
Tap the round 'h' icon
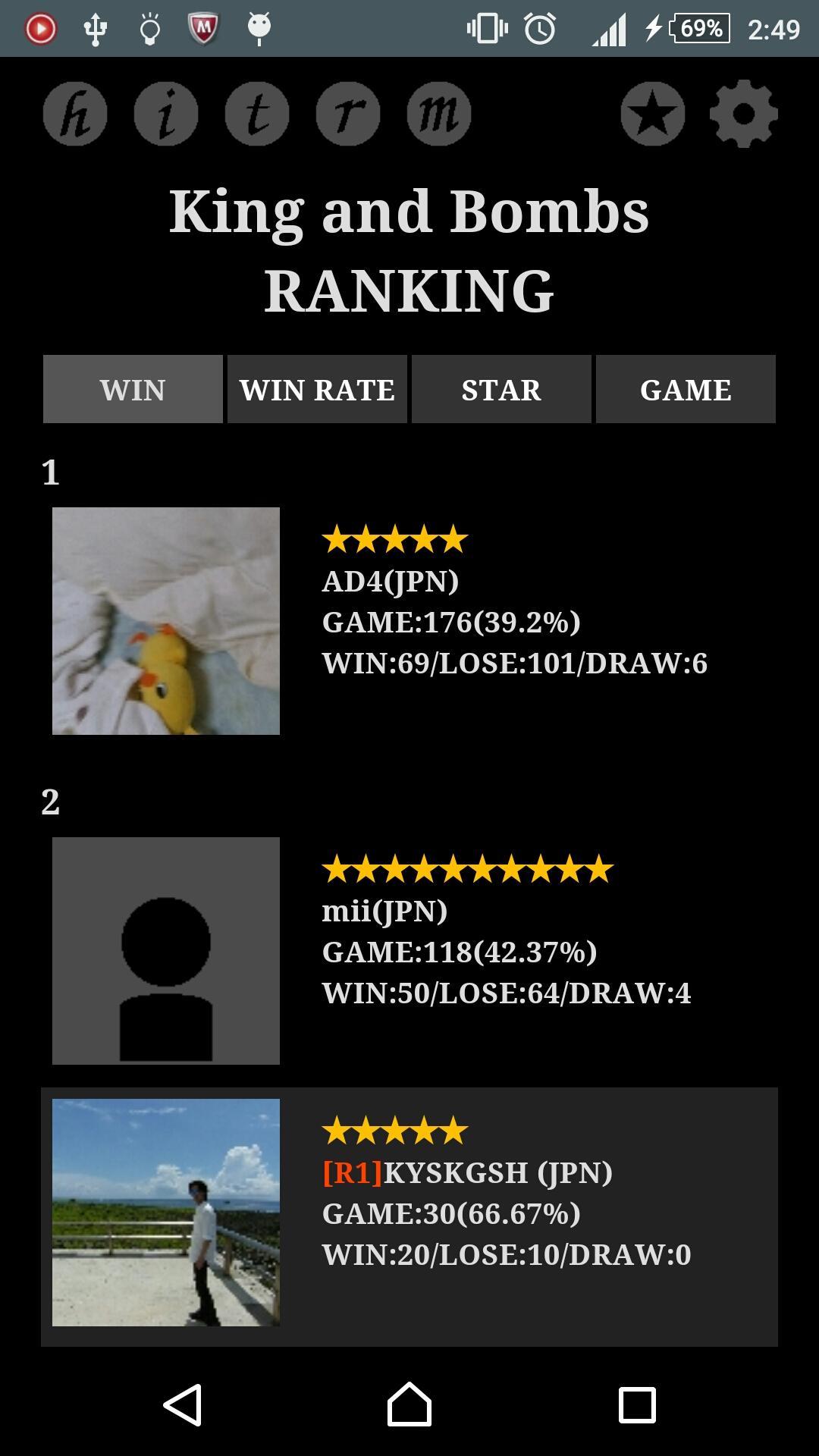[75, 114]
